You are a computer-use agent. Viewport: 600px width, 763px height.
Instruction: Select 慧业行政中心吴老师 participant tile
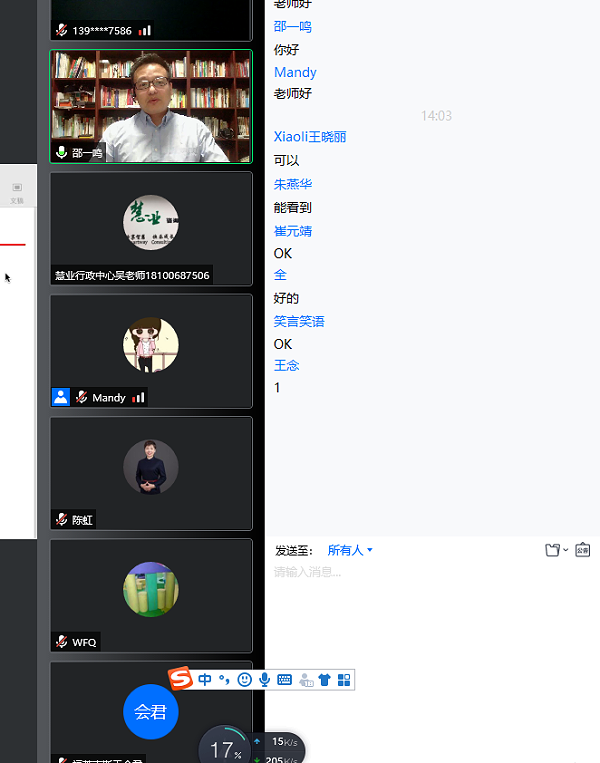151,229
